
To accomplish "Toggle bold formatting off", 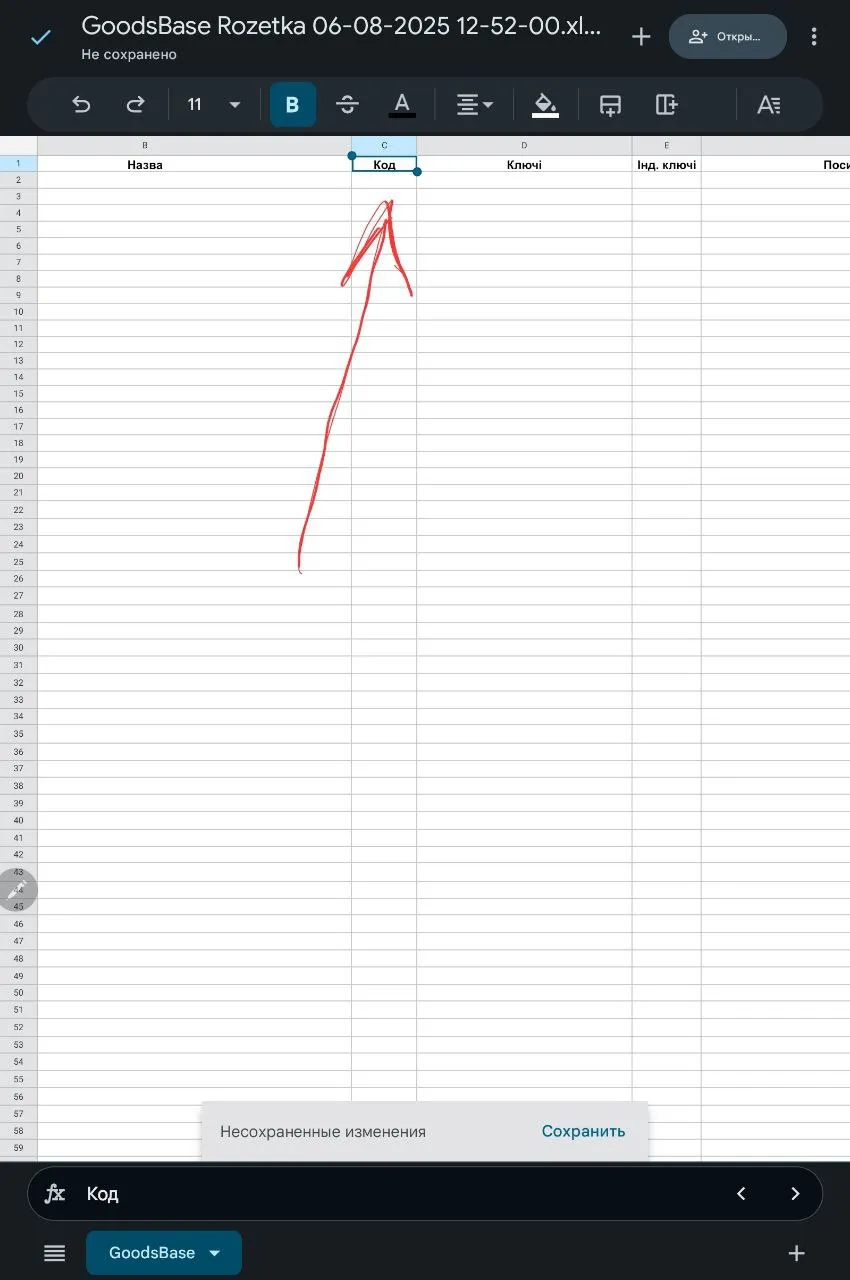I will click(292, 105).
